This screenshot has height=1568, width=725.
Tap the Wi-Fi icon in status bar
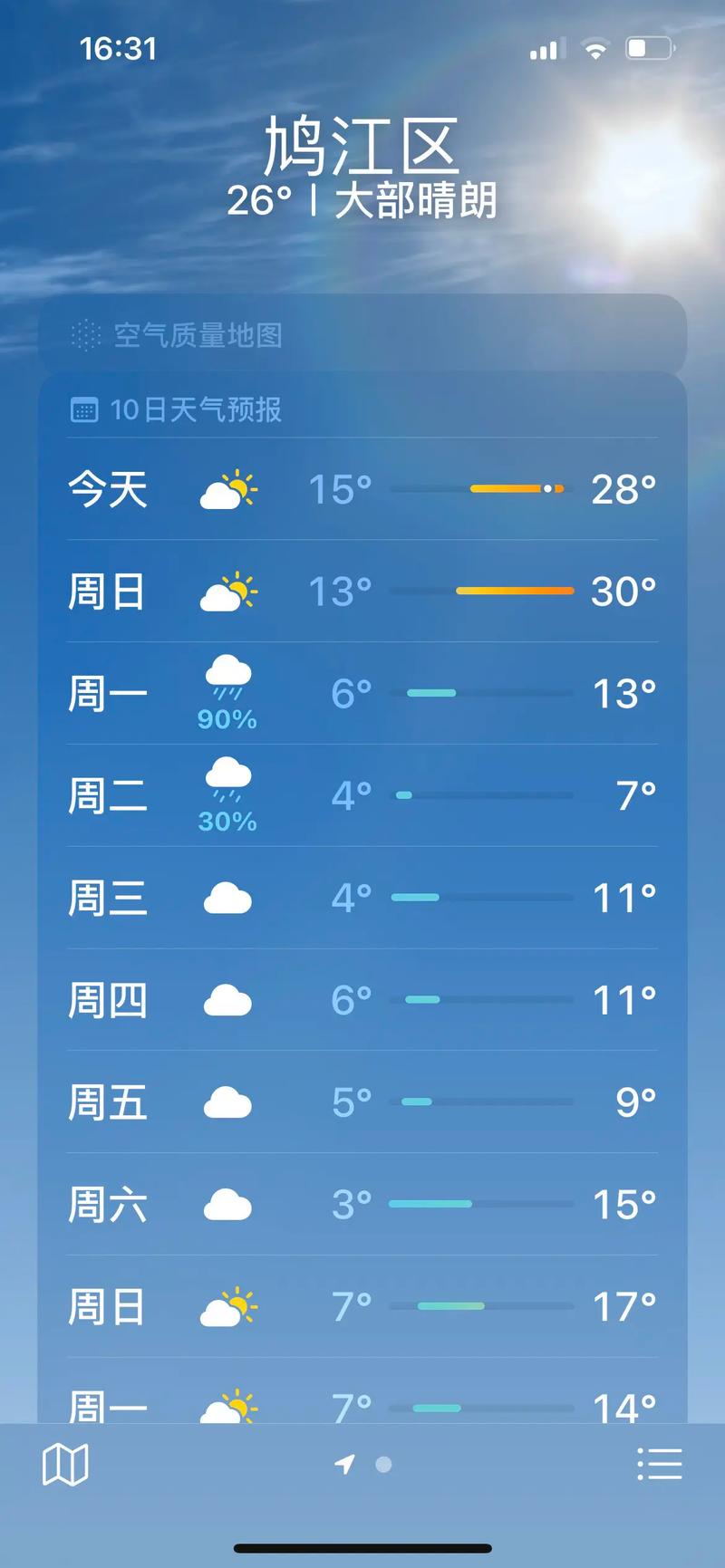(x=594, y=48)
